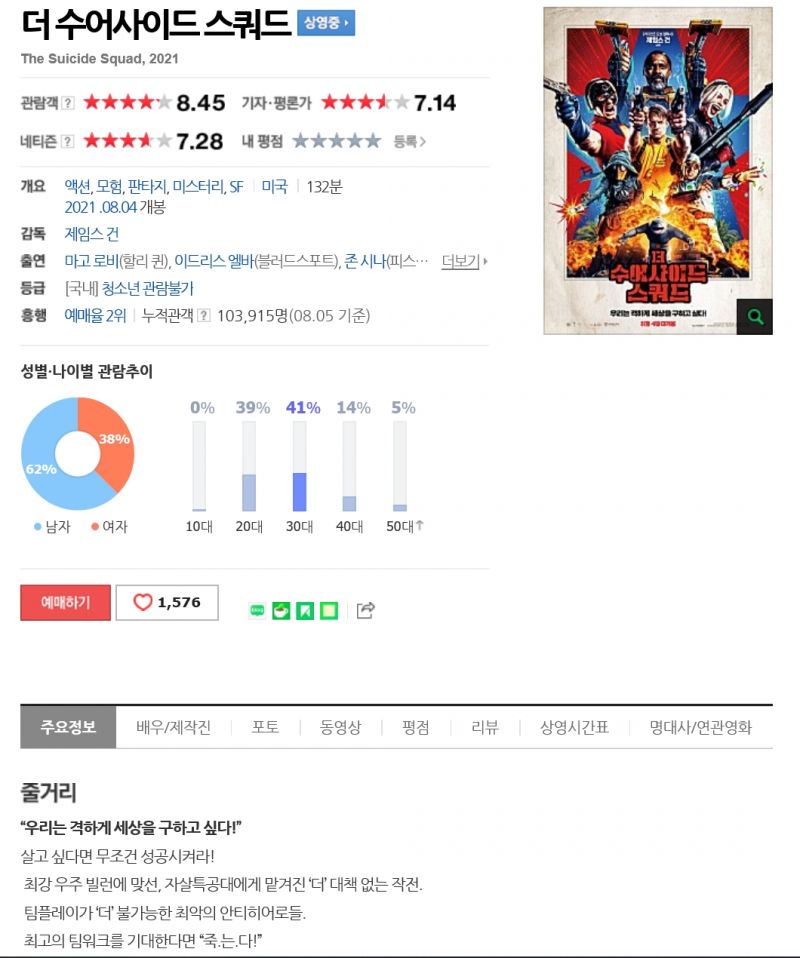Enlarge the poster with the magnifier icon
Image resolution: width=800 pixels, height=958 pixels.
coord(755,317)
